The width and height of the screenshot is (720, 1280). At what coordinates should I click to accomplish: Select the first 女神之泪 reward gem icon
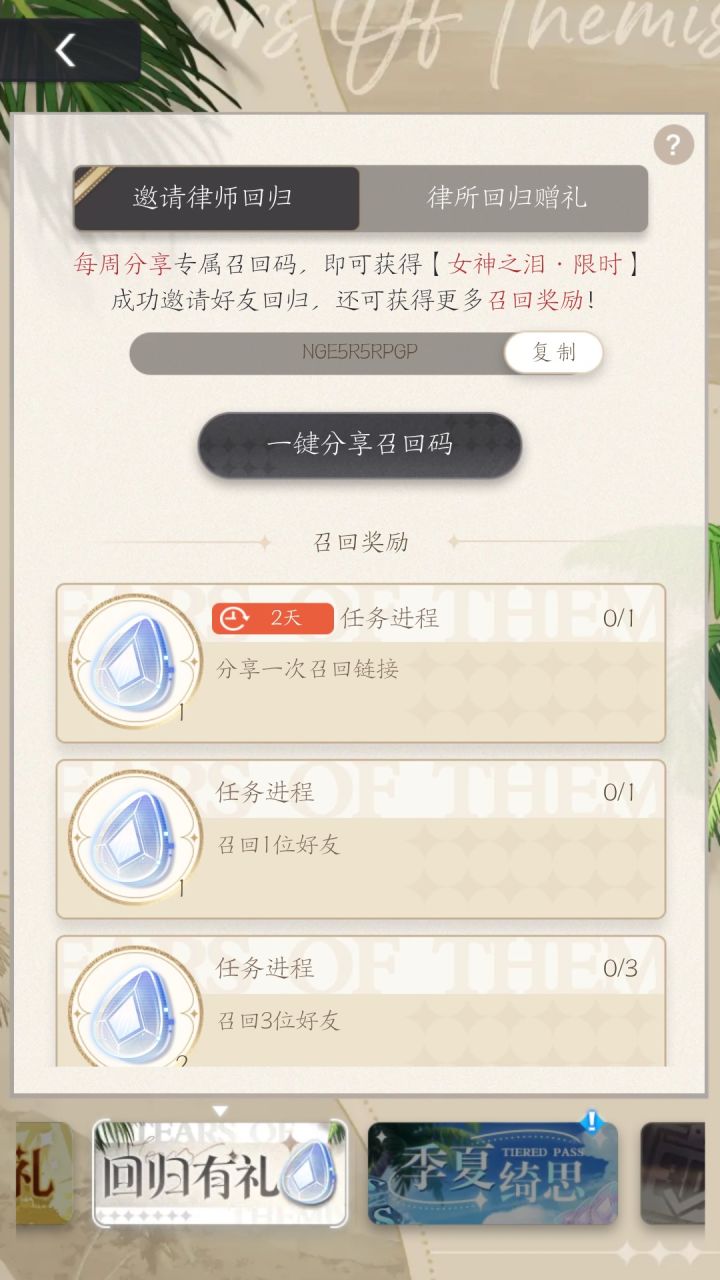[133, 660]
